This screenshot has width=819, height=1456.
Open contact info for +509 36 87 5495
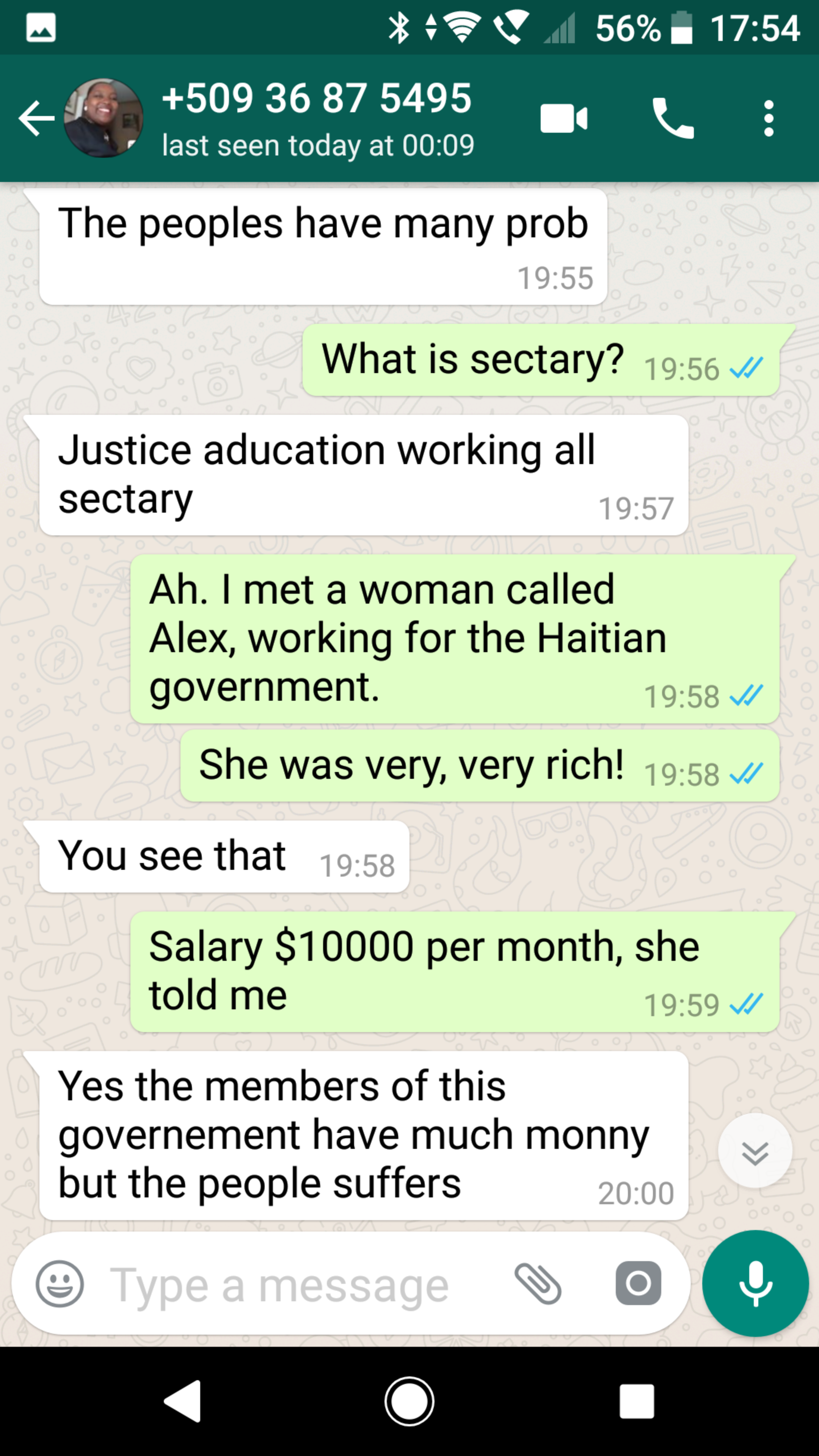pyautogui.click(x=317, y=118)
